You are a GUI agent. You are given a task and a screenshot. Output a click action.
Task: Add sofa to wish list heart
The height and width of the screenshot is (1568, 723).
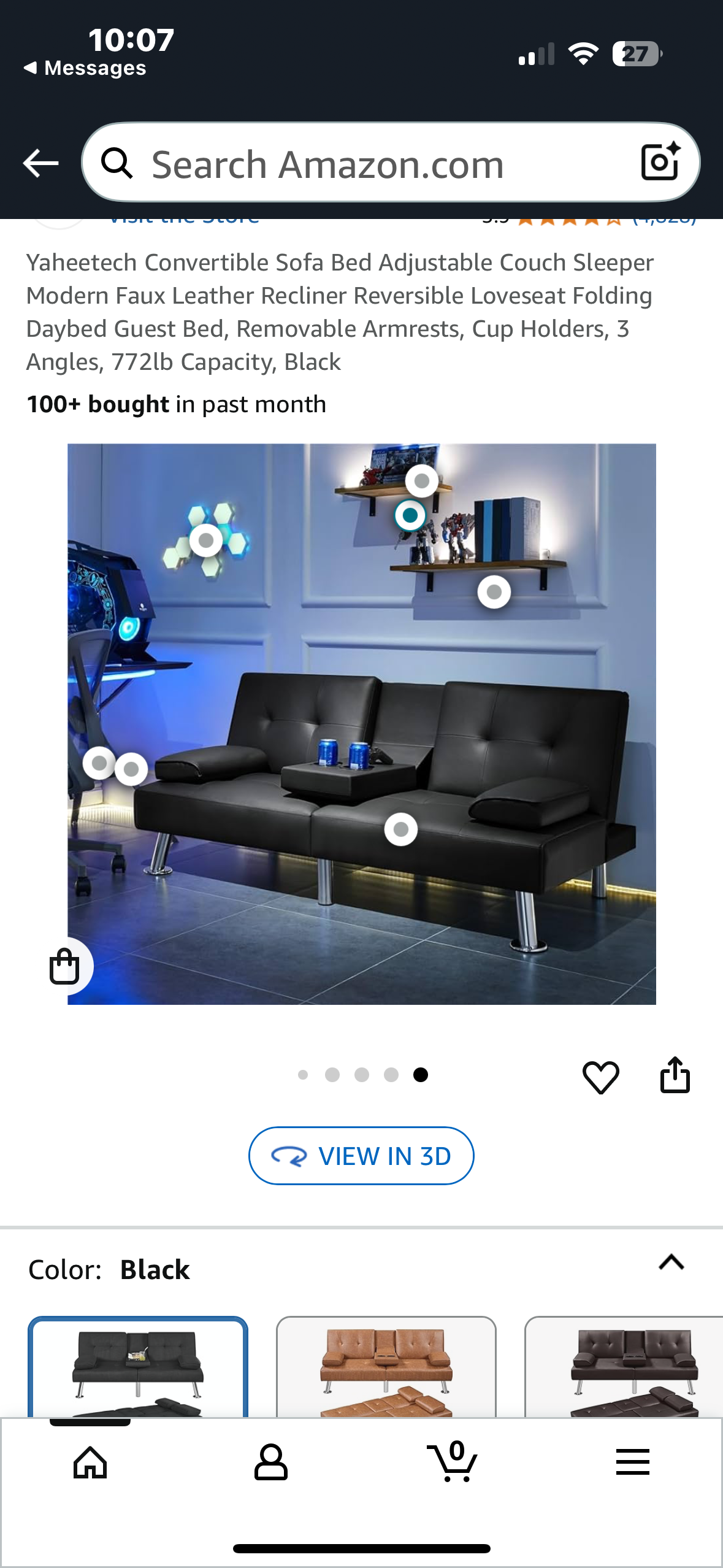[600, 1077]
